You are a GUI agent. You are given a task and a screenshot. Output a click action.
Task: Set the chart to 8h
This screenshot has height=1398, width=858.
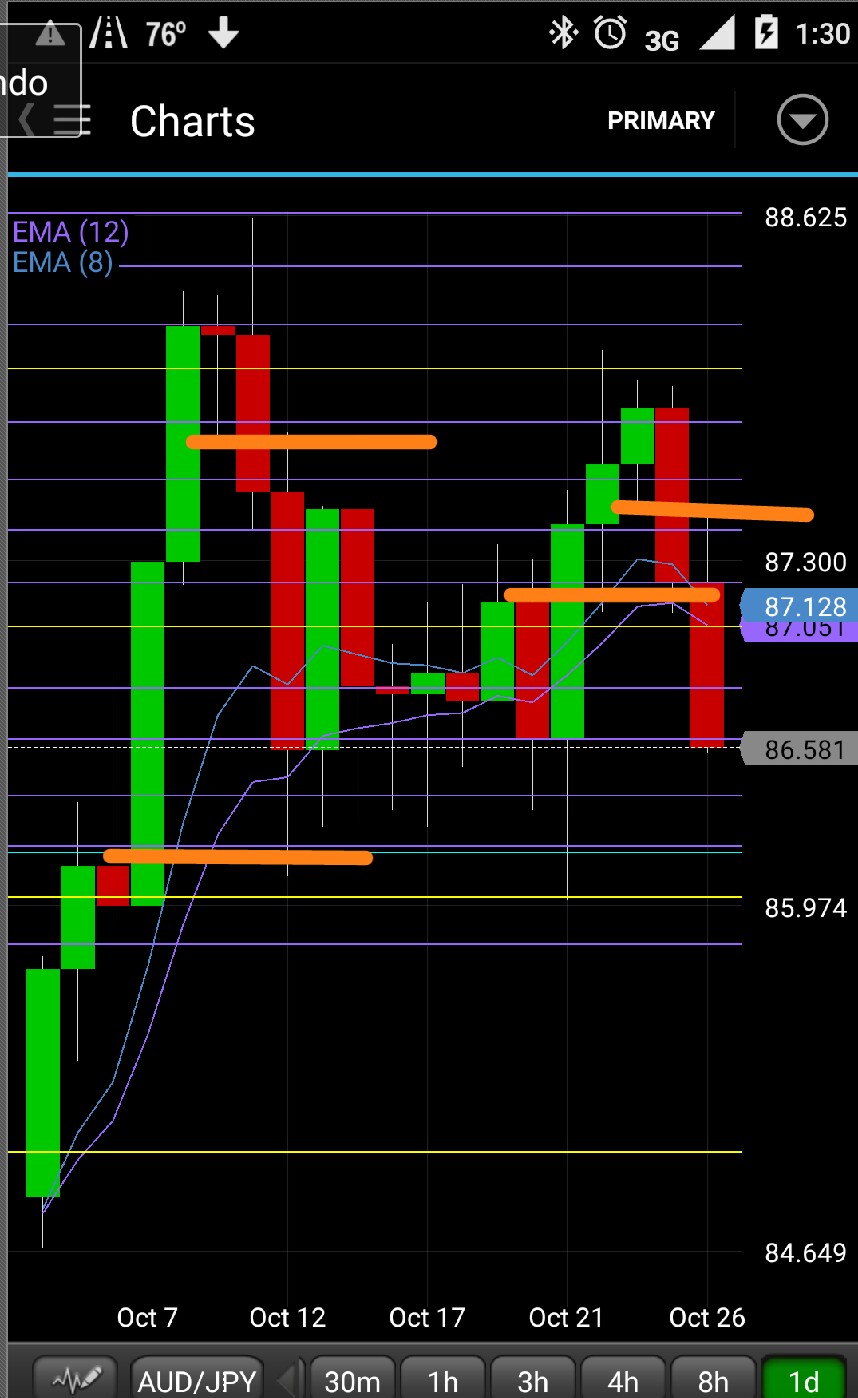[x=712, y=1380]
